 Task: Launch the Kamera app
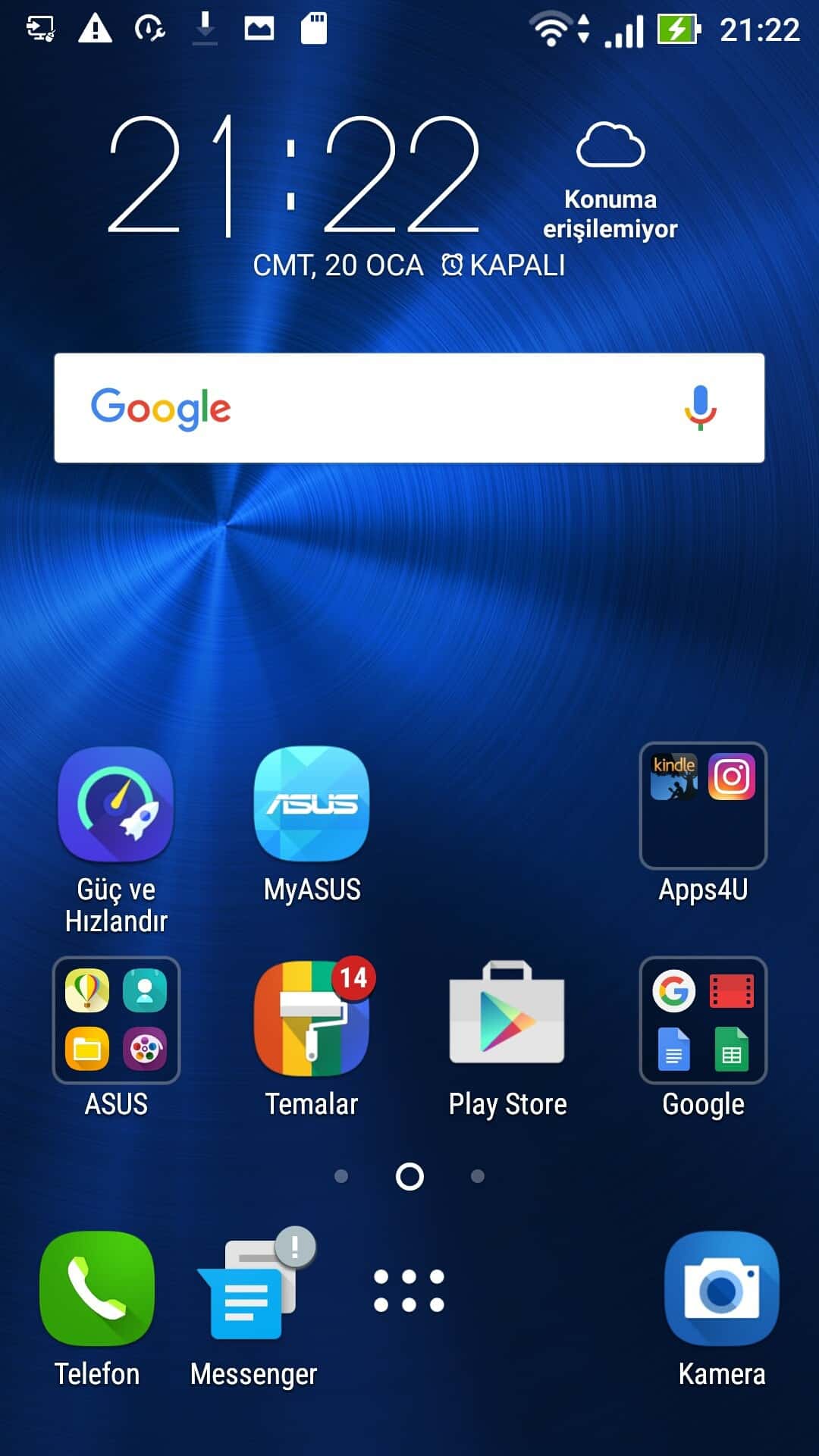722,1289
